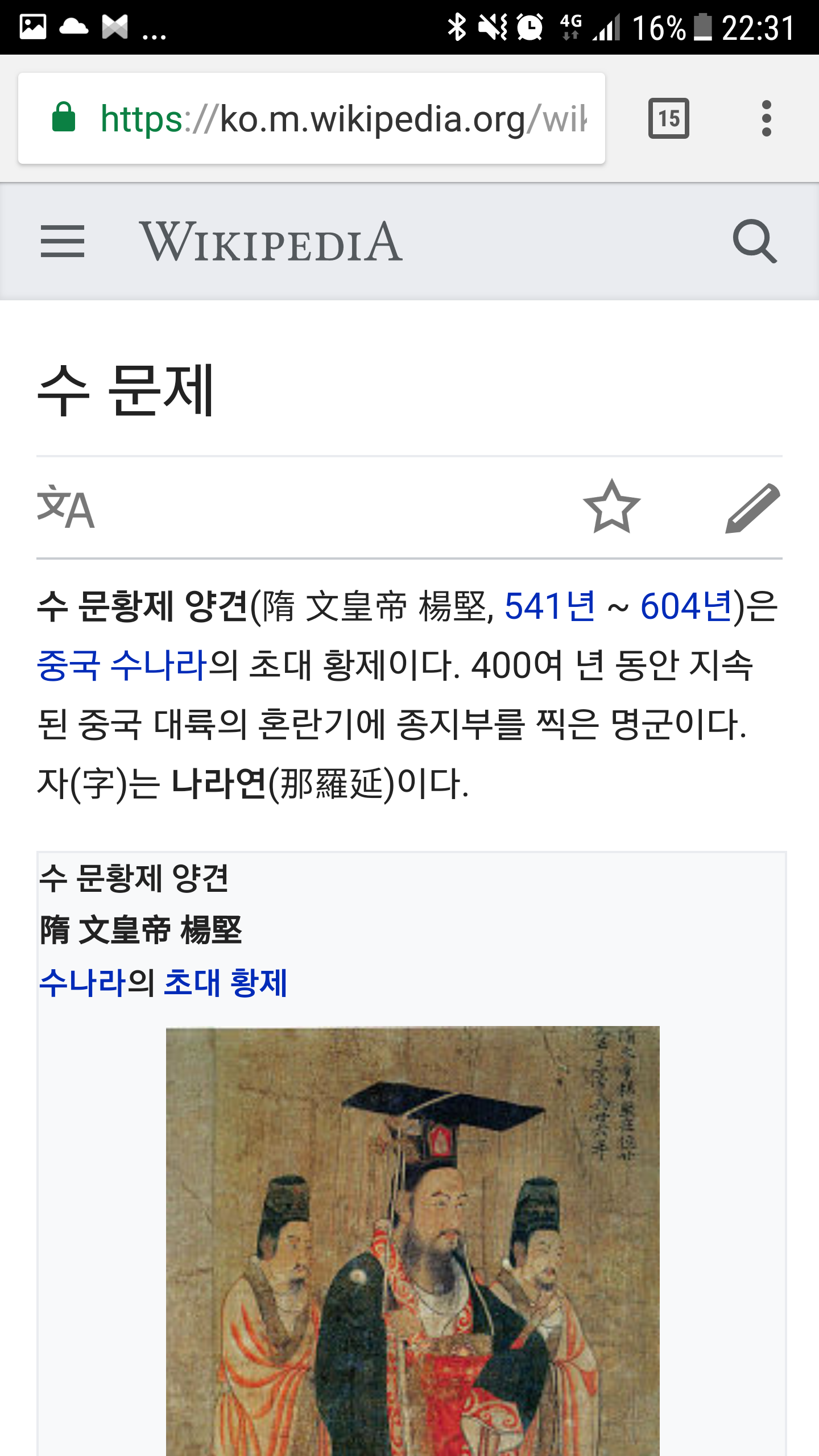Change the article language
The width and height of the screenshot is (819, 1456).
(x=66, y=507)
